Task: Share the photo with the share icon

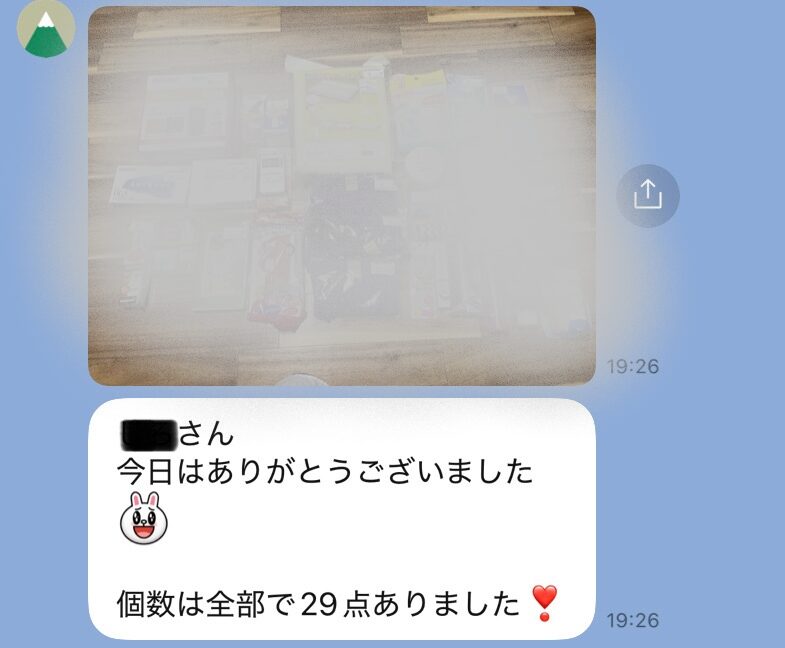Action: coord(647,195)
